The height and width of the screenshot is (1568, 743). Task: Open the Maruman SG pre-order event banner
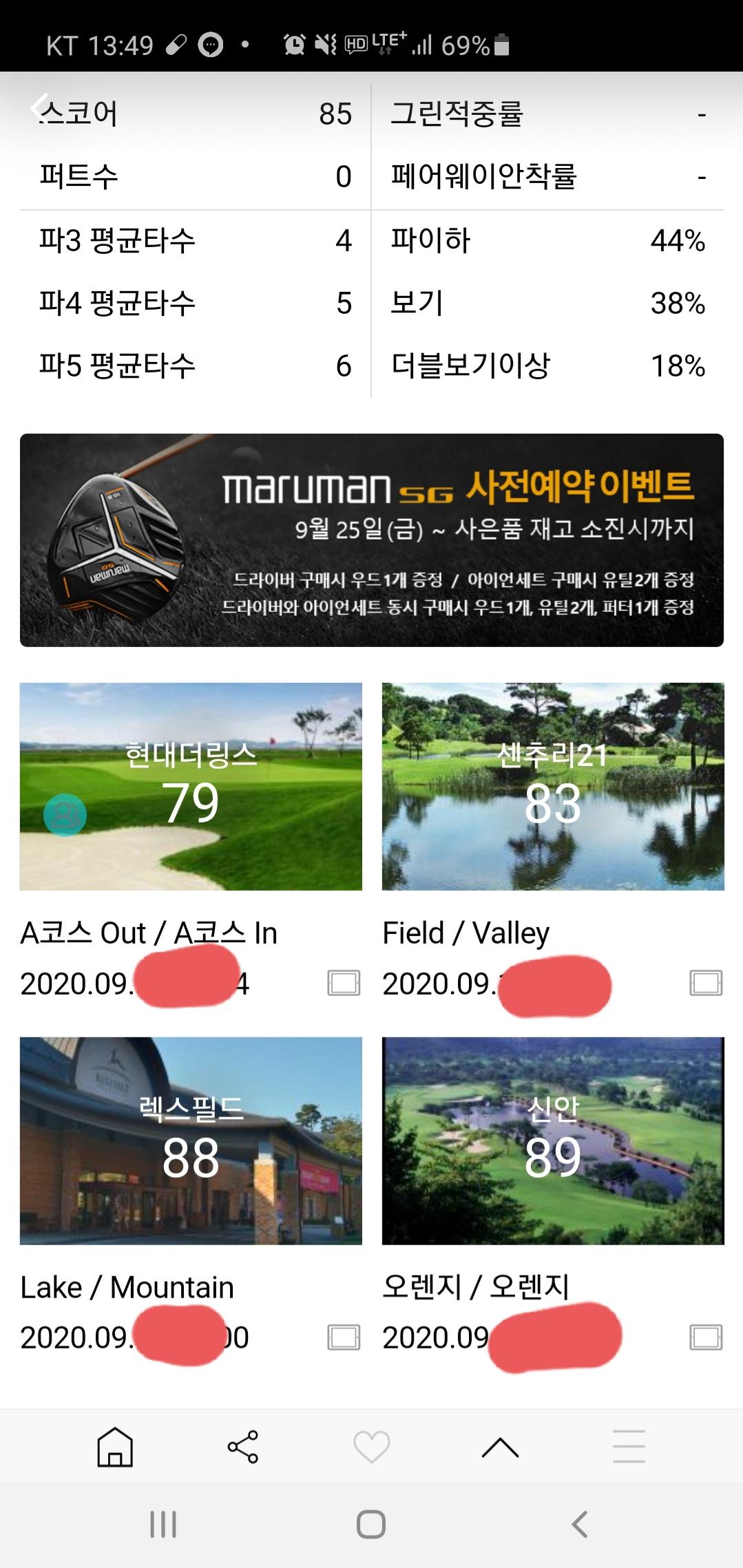371,540
